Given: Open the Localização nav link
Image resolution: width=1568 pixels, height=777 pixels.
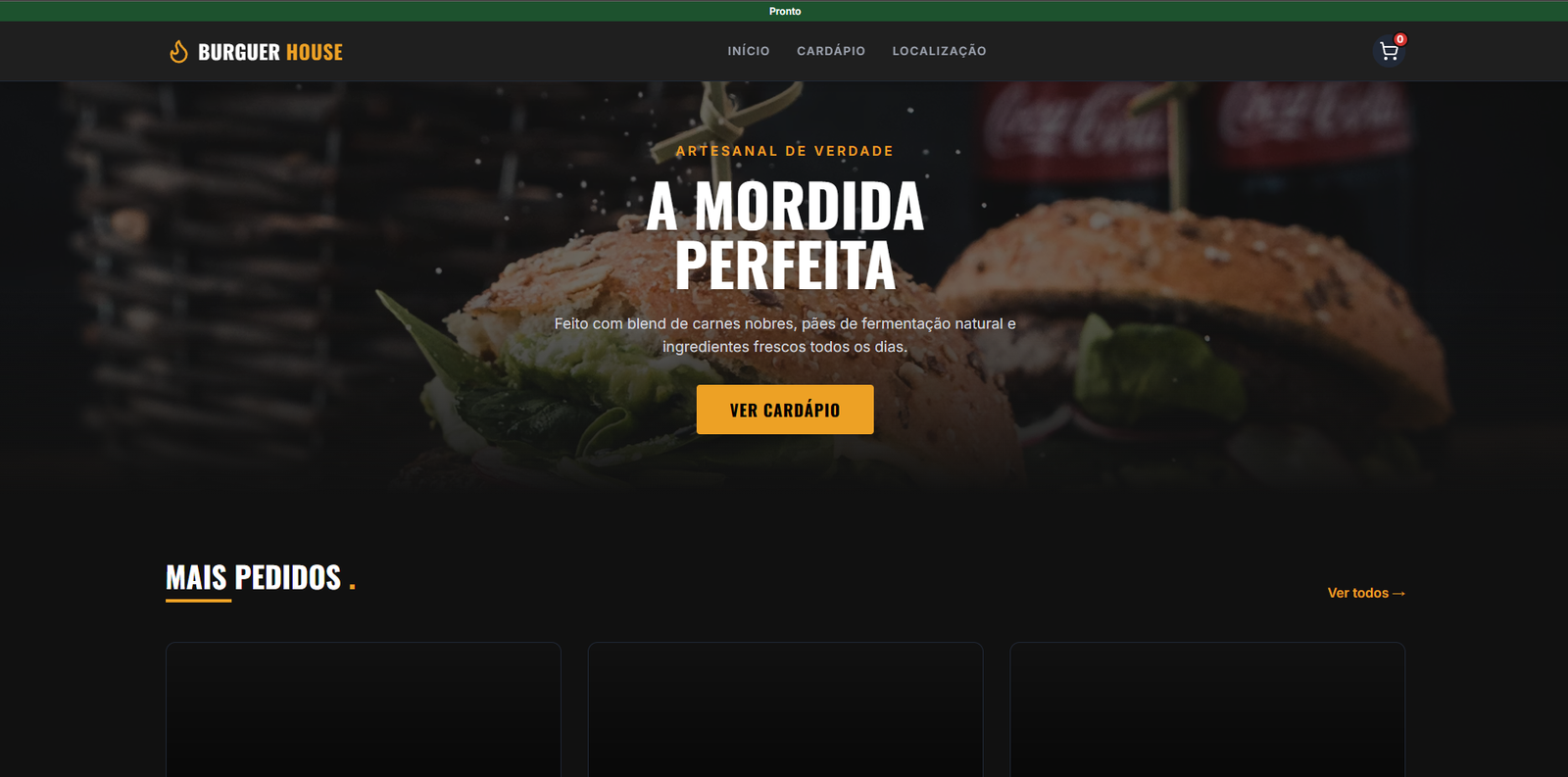Looking at the screenshot, I should click(x=938, y=51).
